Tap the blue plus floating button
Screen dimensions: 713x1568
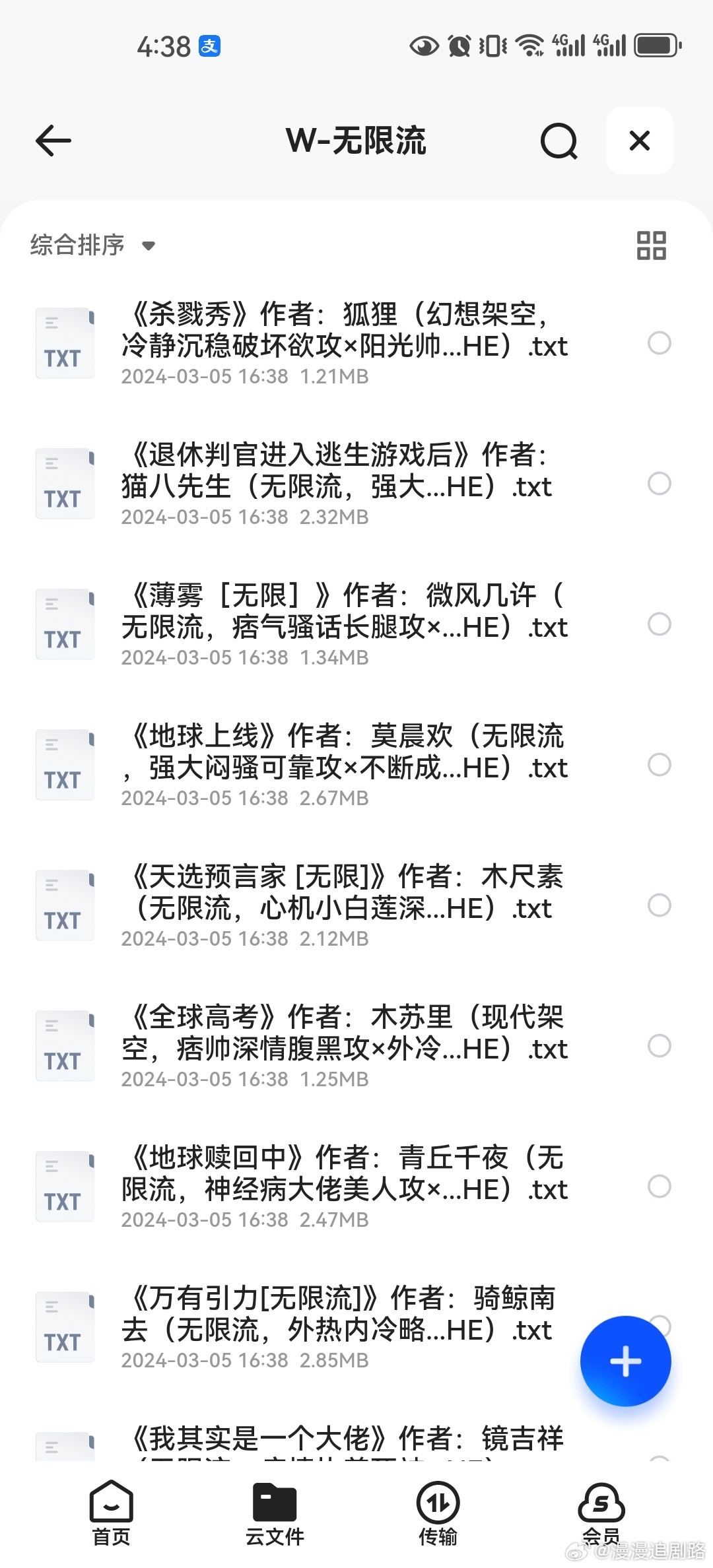coord(625,1361)
